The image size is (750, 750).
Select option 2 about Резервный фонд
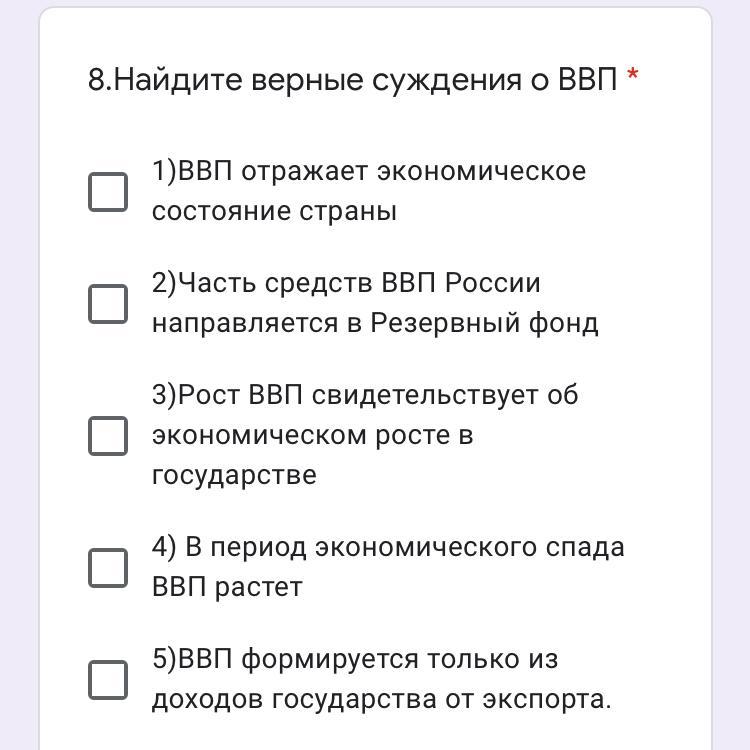108,303
